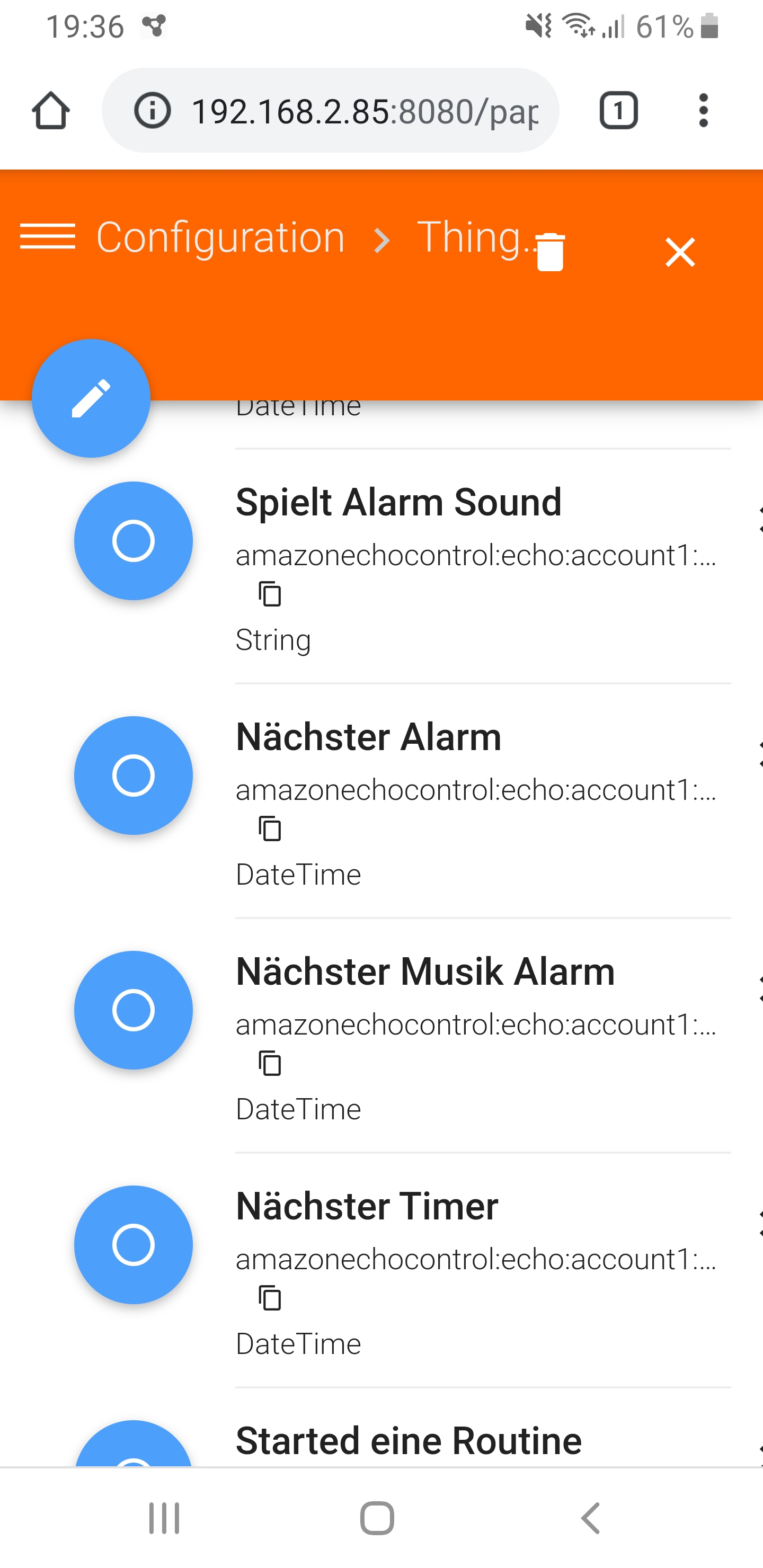
Task: Link the Nächster Musik Alarm channel
Action: click(x=134, y=1010)
